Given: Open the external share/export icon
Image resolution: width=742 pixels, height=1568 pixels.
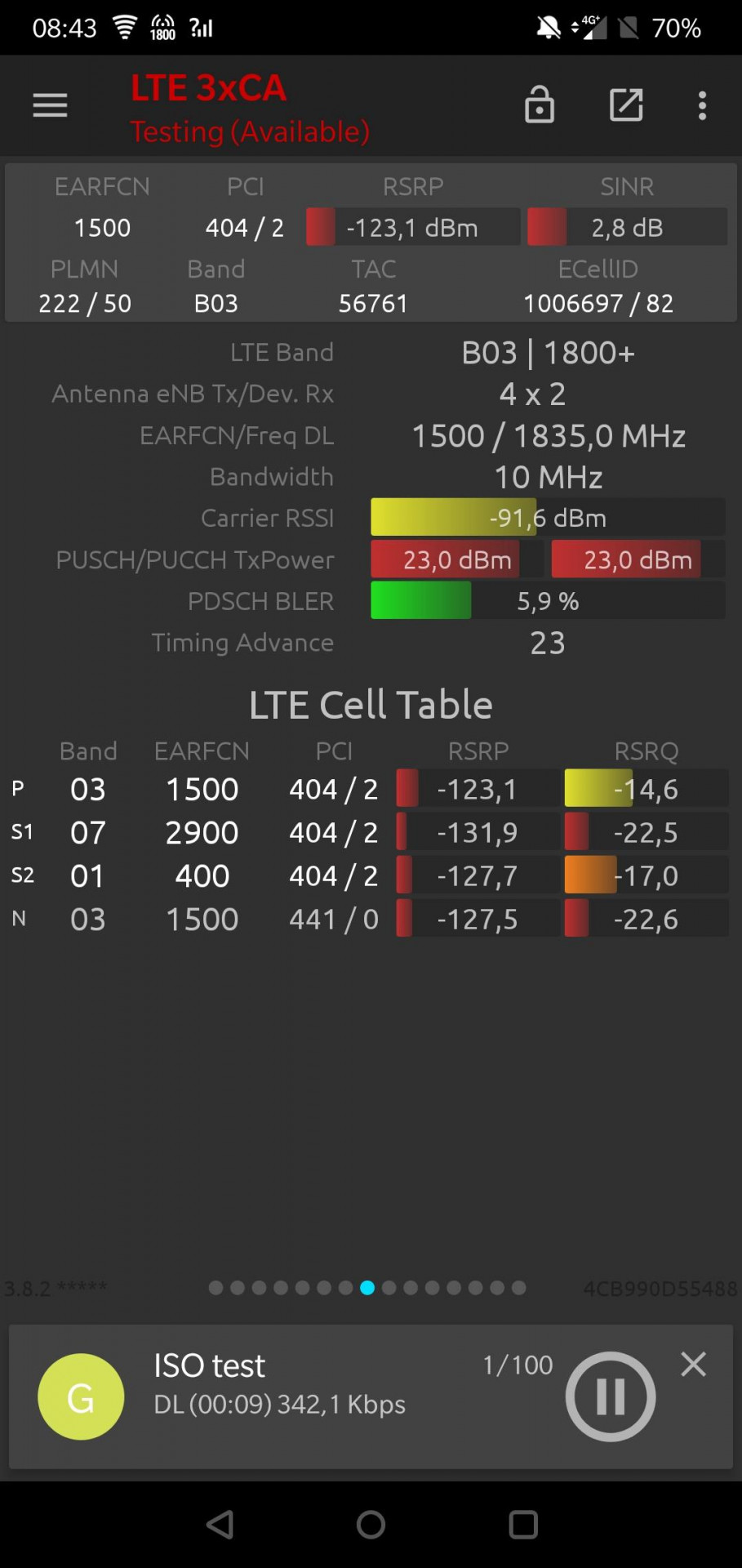Looking at the screenshot, I should point(626,105).
